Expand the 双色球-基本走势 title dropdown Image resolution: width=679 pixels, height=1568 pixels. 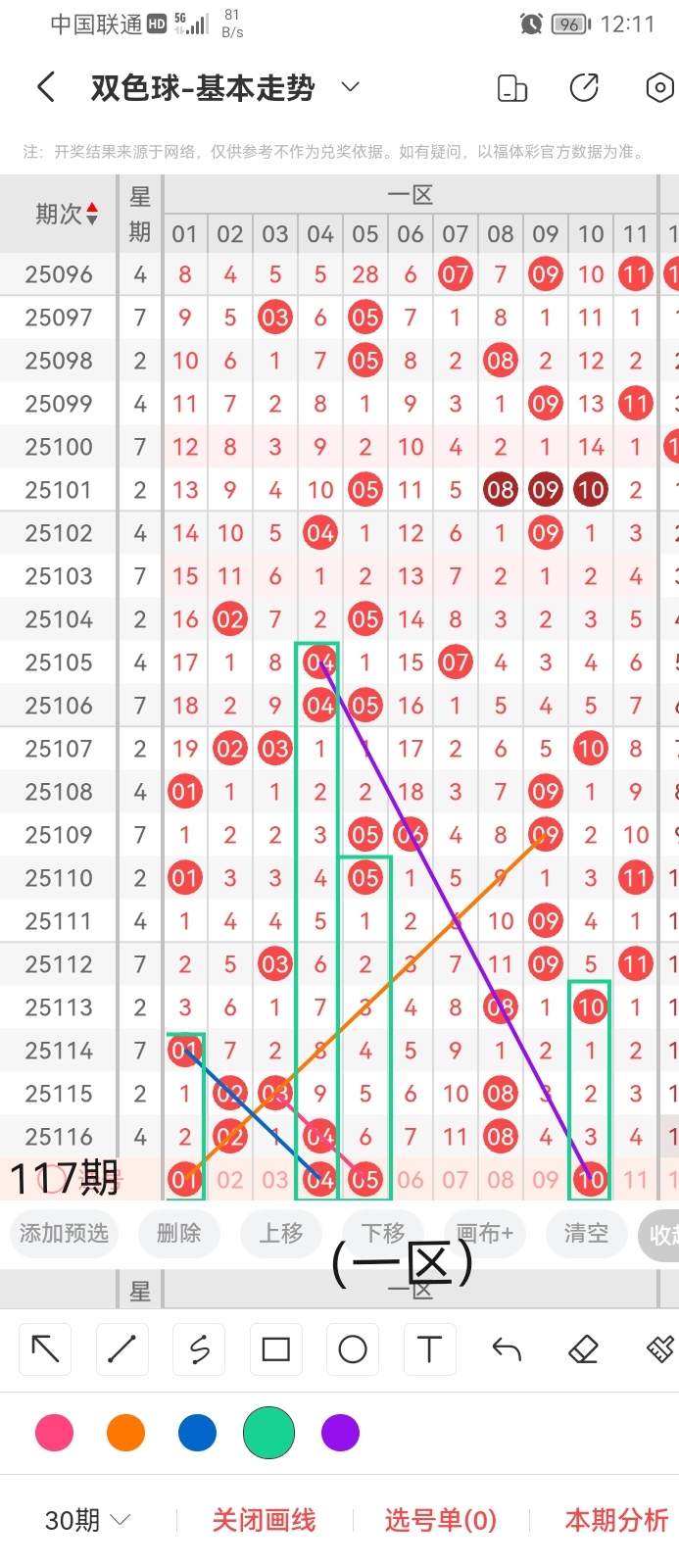pyautogui.click(x=350, y=88)
